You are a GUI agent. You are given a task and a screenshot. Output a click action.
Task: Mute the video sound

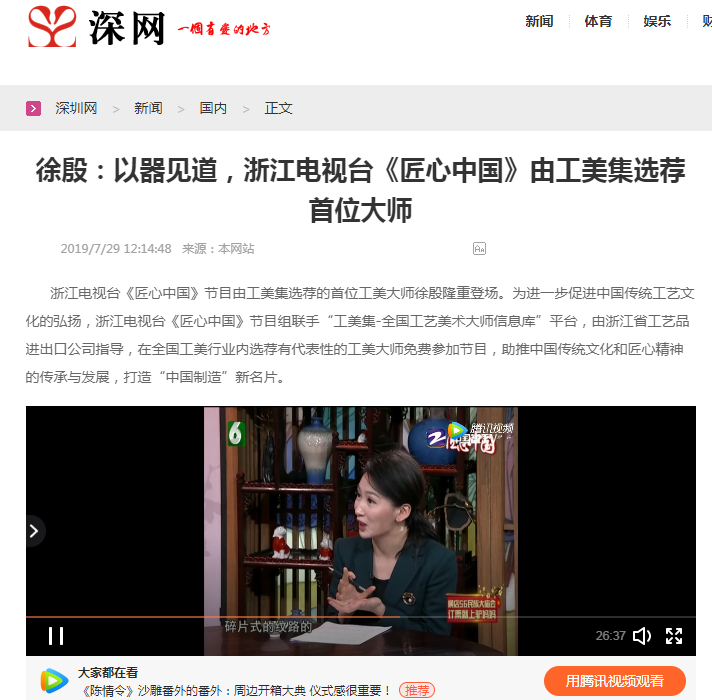pos(642,635)
